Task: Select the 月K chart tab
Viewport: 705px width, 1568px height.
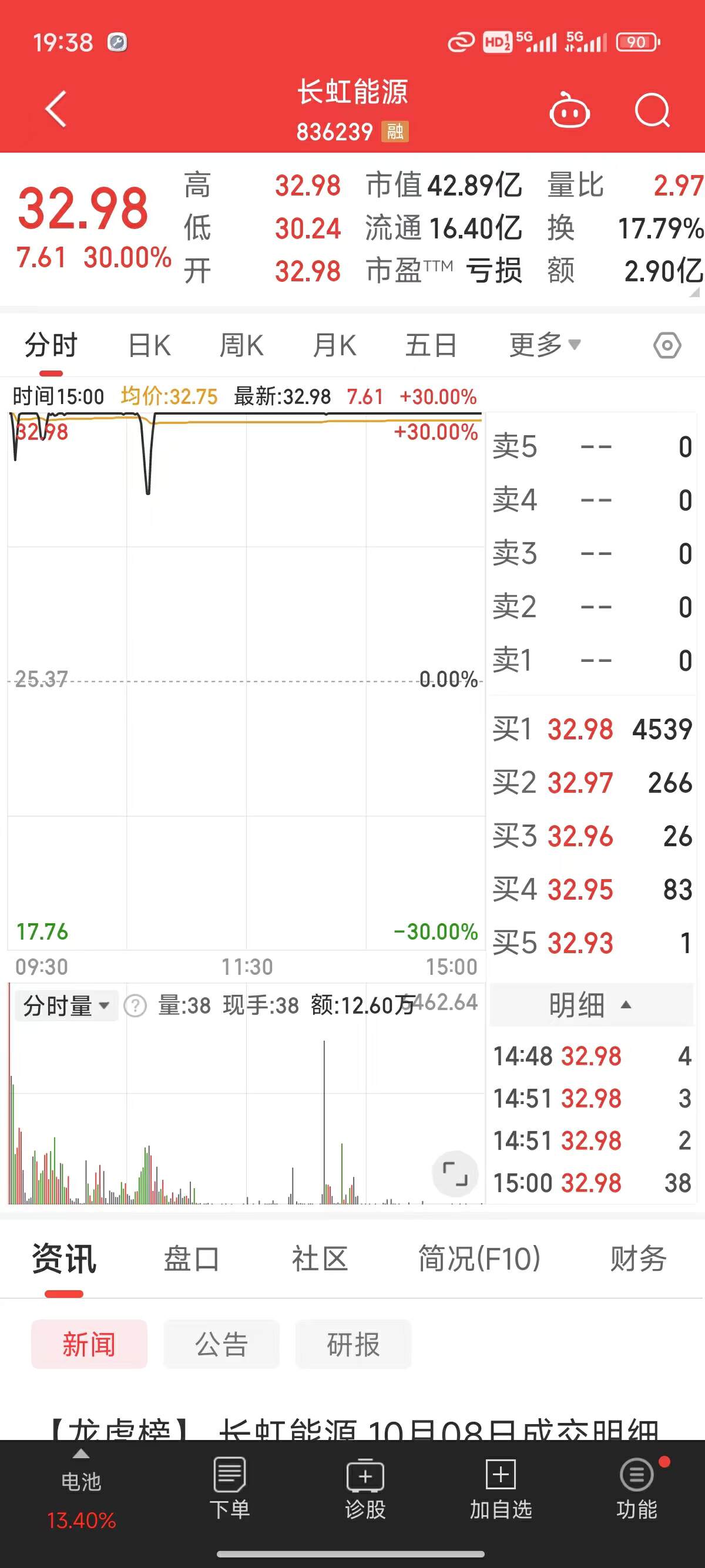Action: (x=334, y=346)
